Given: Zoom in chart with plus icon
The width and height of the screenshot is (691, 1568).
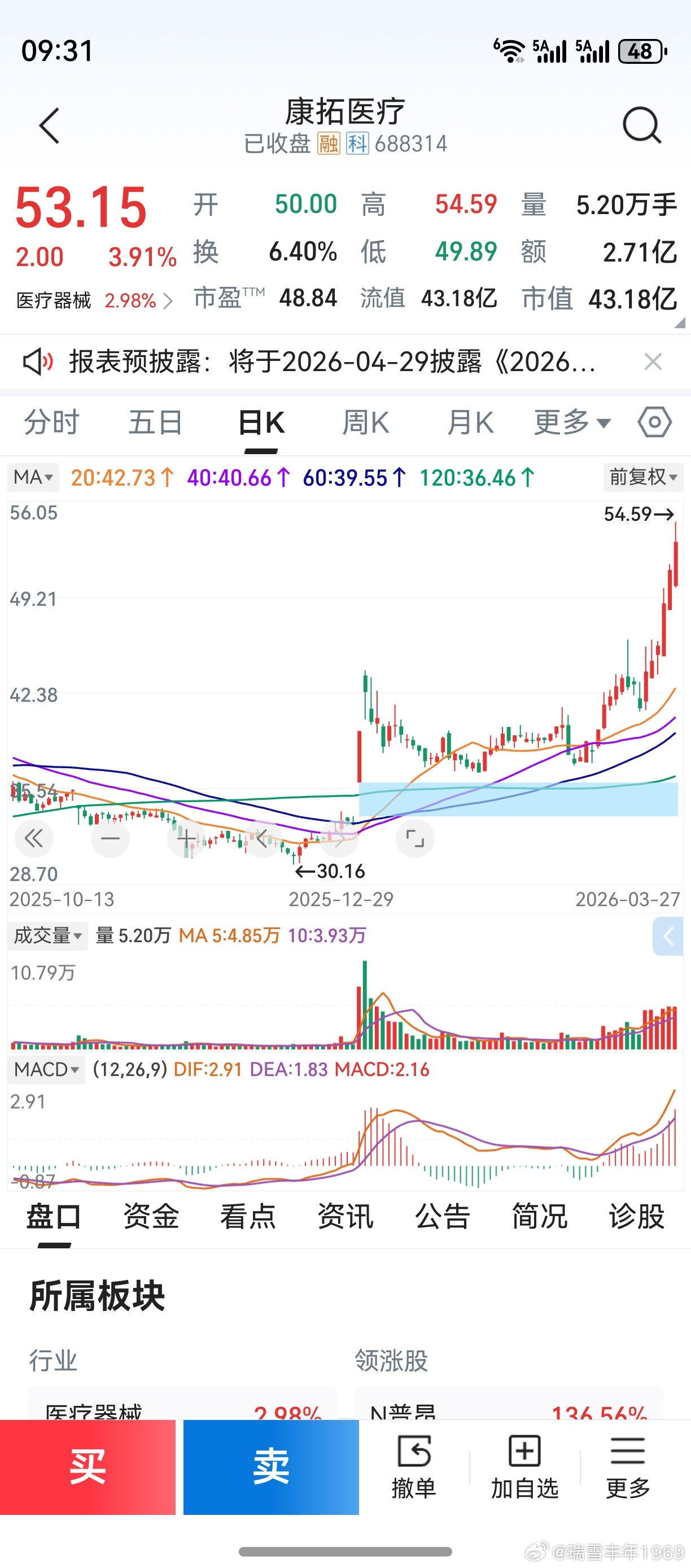Looking at the screenshot, I should coord(187,838).
